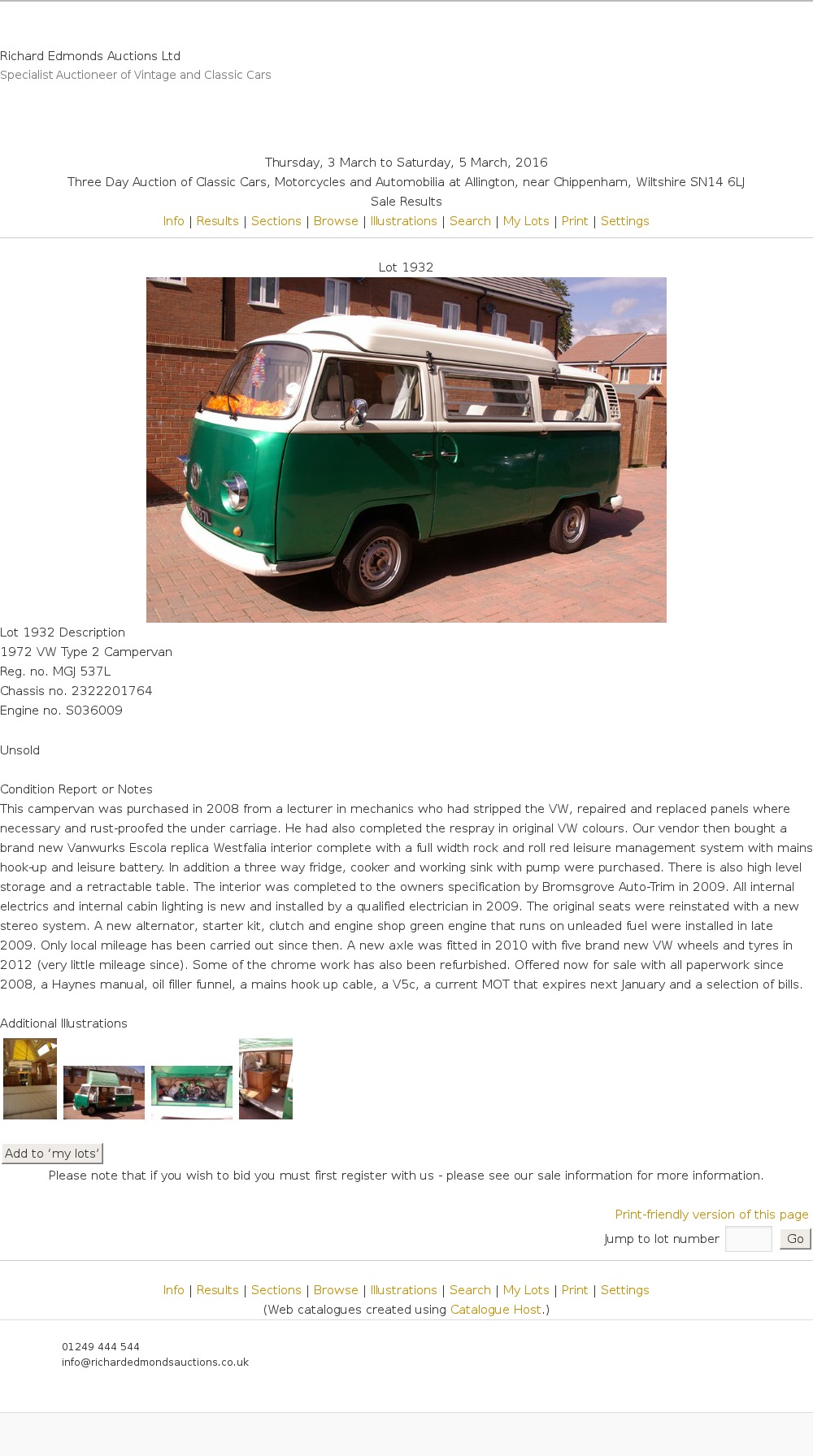Focus the jump to lot number field
This screenshot has width=813, height=1456.
(748, 1239)
